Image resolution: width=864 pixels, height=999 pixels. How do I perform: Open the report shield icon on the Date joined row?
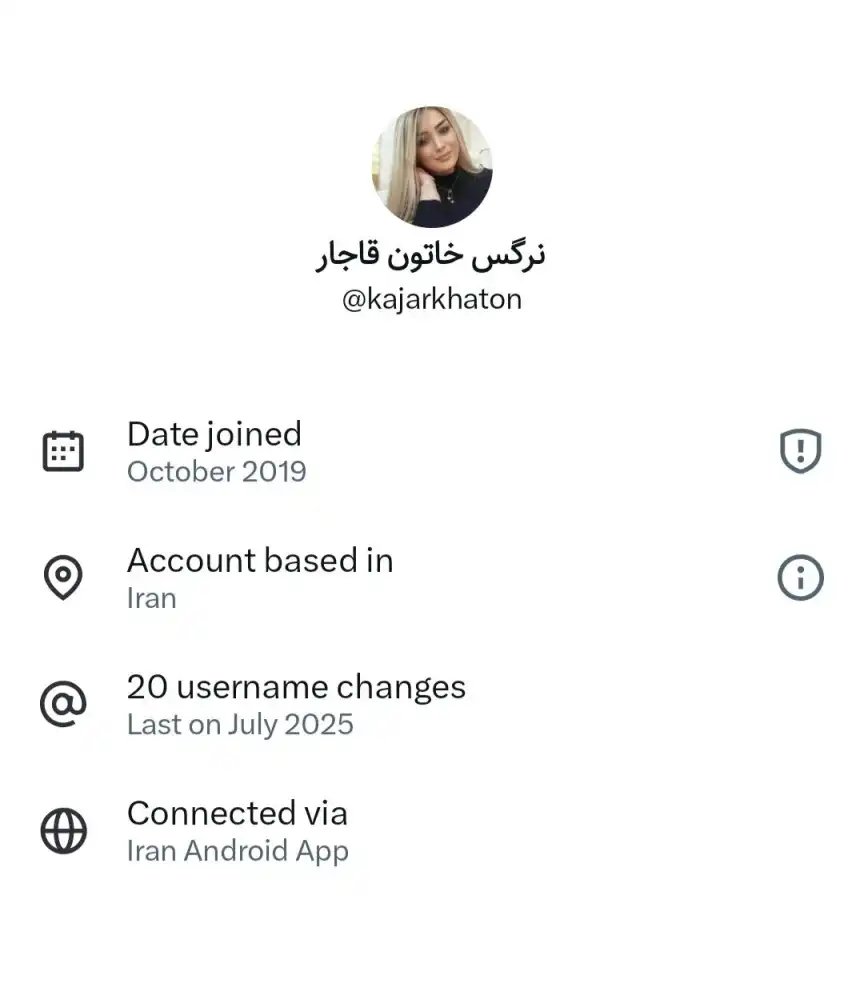point(800,452)
